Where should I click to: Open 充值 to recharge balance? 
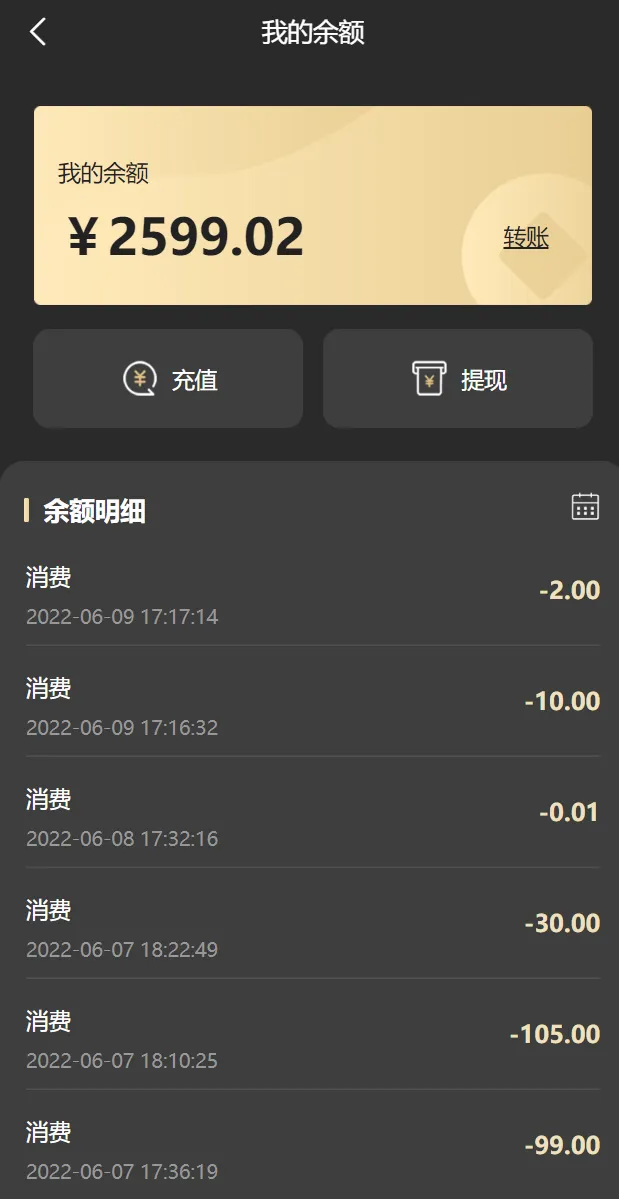pyautogui.click(x=168, y=379)
